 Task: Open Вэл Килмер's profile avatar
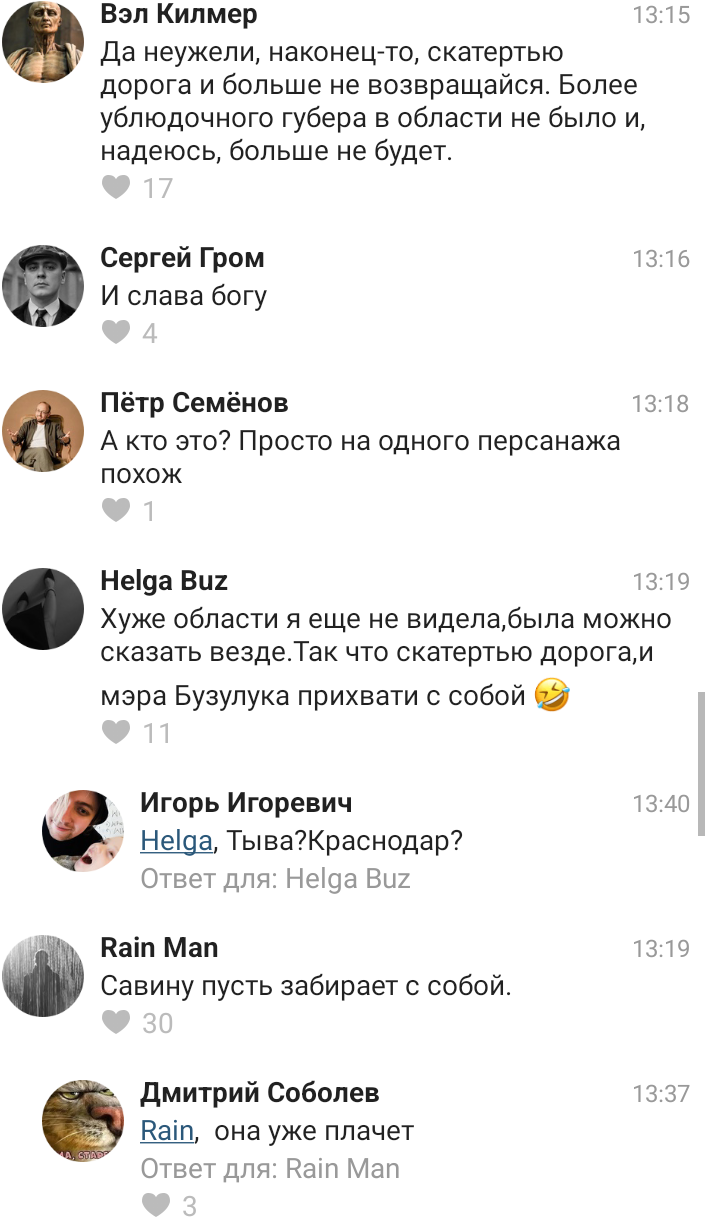click(43, 41)
